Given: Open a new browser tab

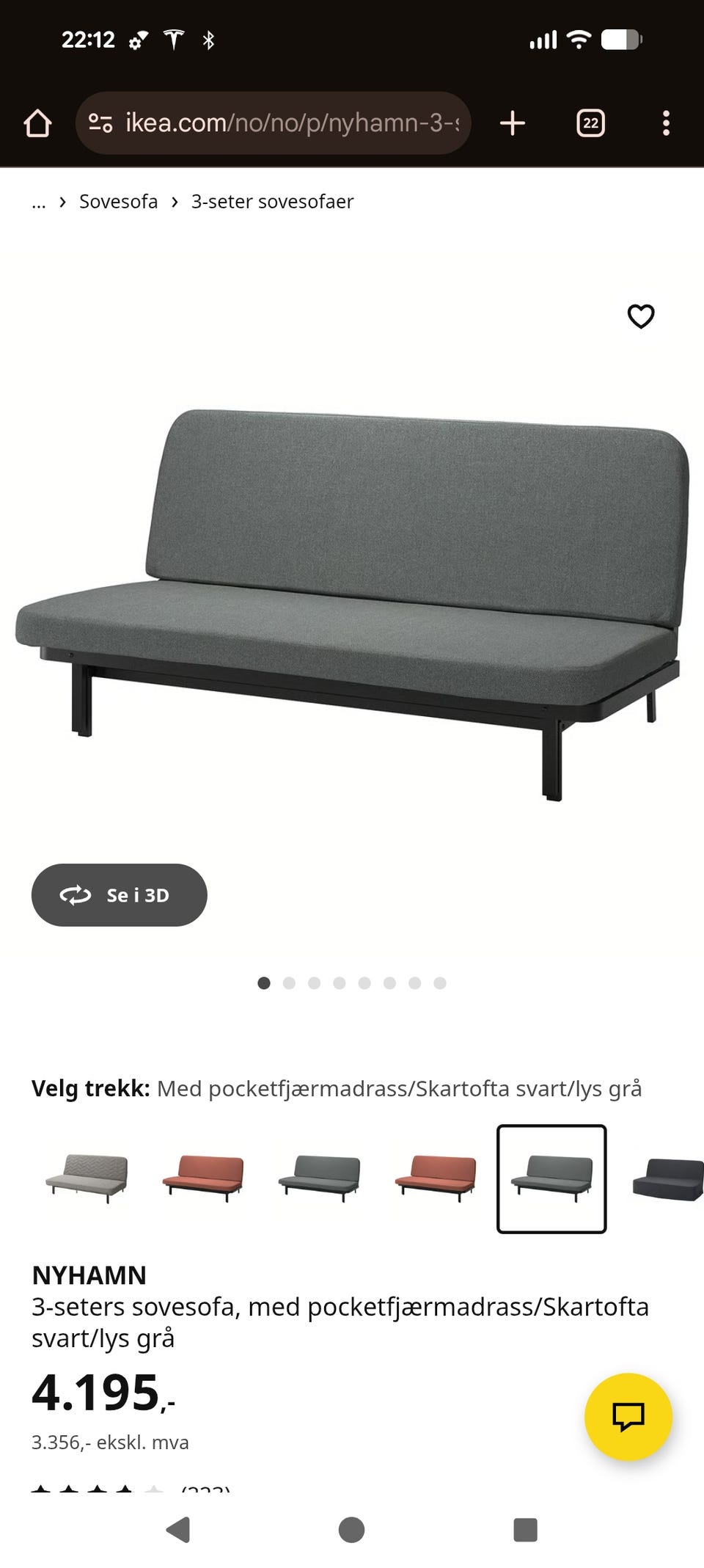Looking at the screenshot, I should coord(513,123).
